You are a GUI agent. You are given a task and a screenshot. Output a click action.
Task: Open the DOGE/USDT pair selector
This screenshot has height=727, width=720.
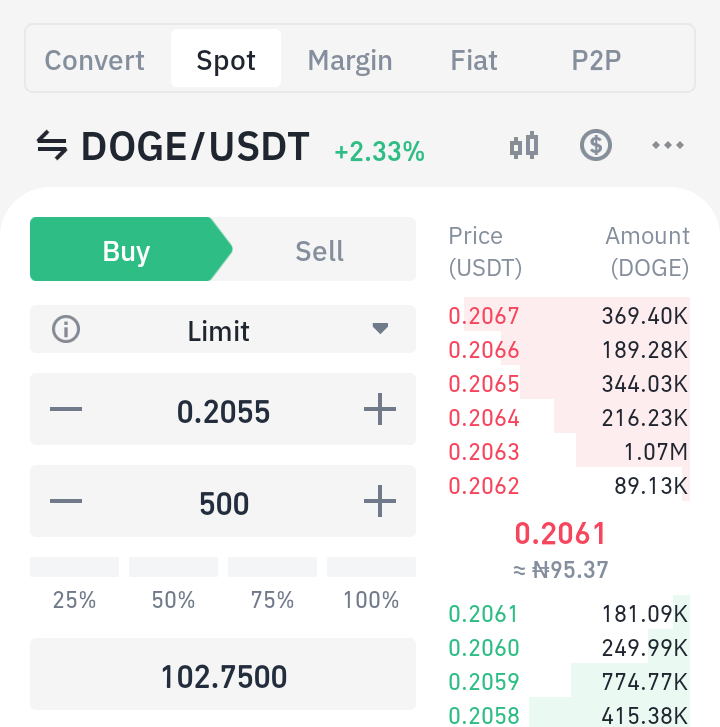pos(173,146)
